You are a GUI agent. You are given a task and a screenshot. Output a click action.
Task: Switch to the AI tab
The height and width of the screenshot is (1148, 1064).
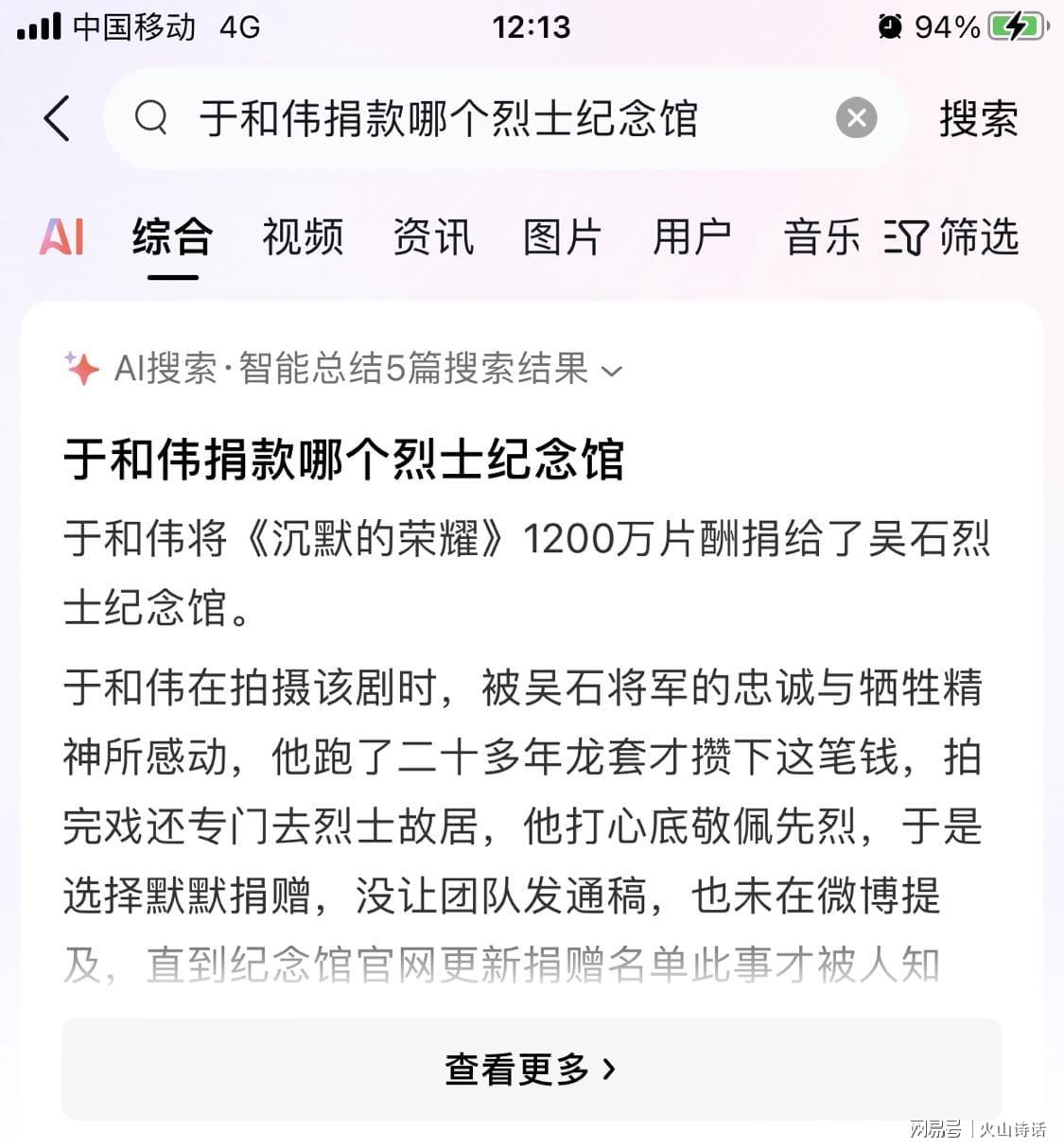point(62,236)
